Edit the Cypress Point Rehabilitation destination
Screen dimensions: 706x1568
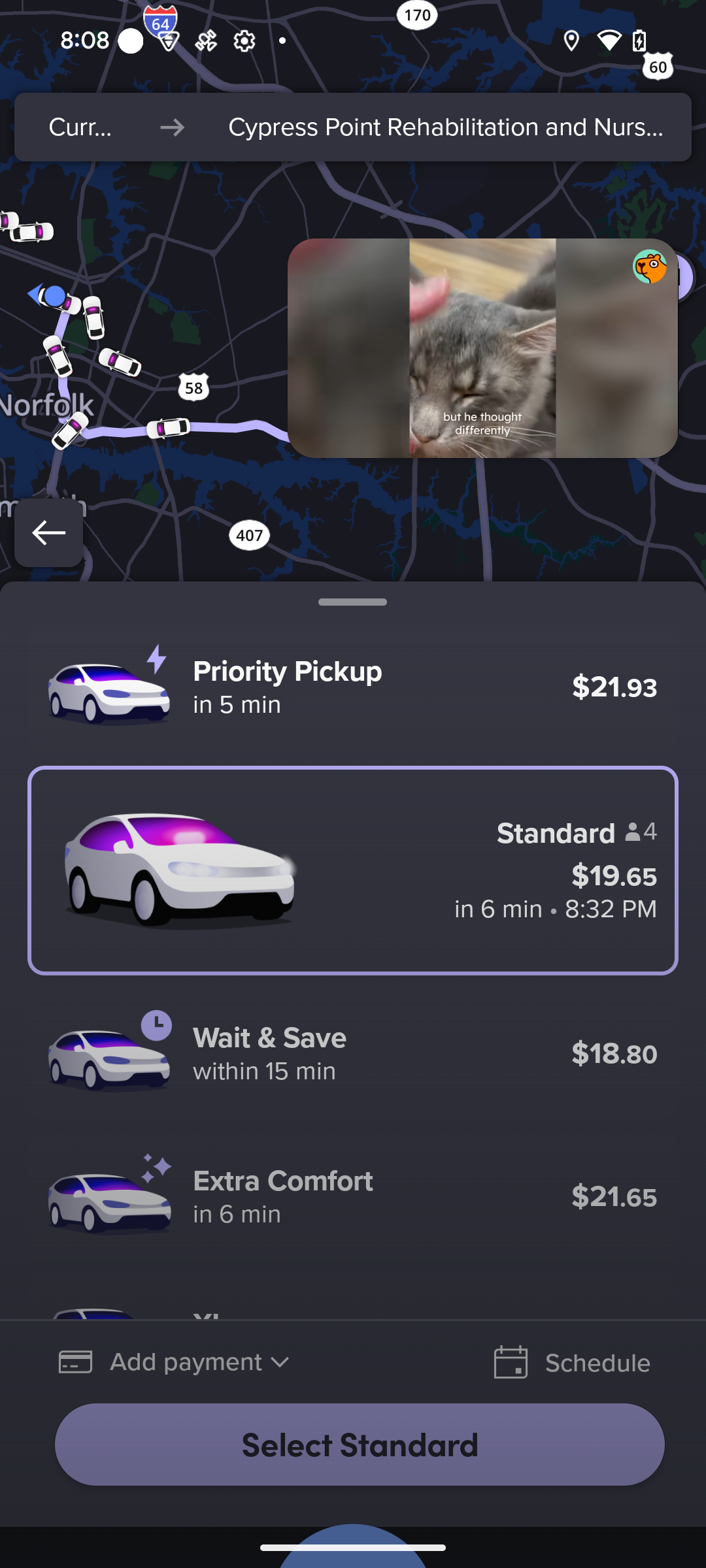(x=445, y=127)
